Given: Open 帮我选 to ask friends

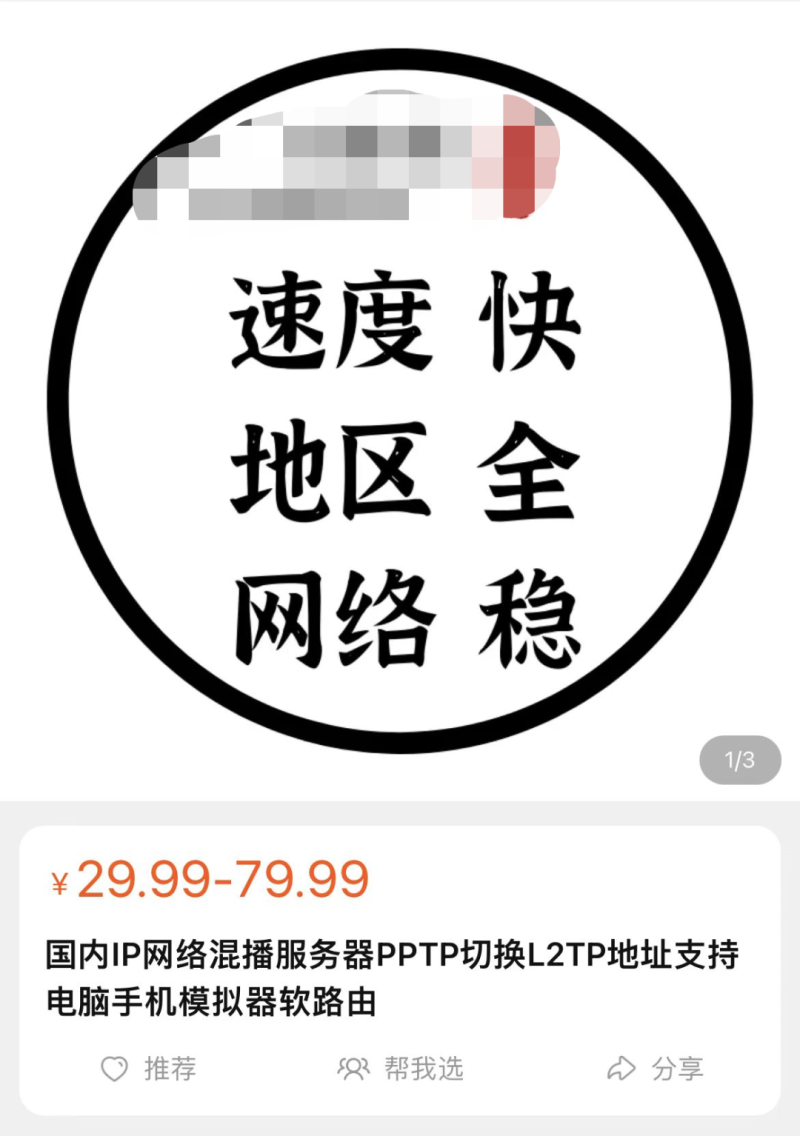Looking at the screenshot, I should point(400,1069).
